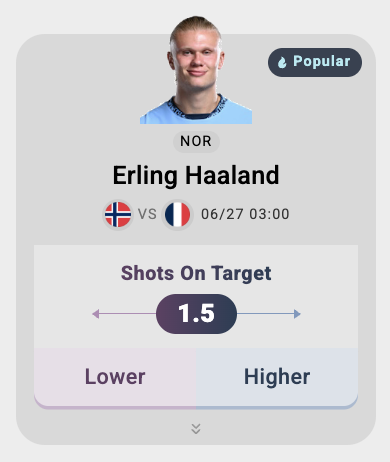Select Lower for Haaland's shots on target
This screenshot has width=390, height=462.
115,377
